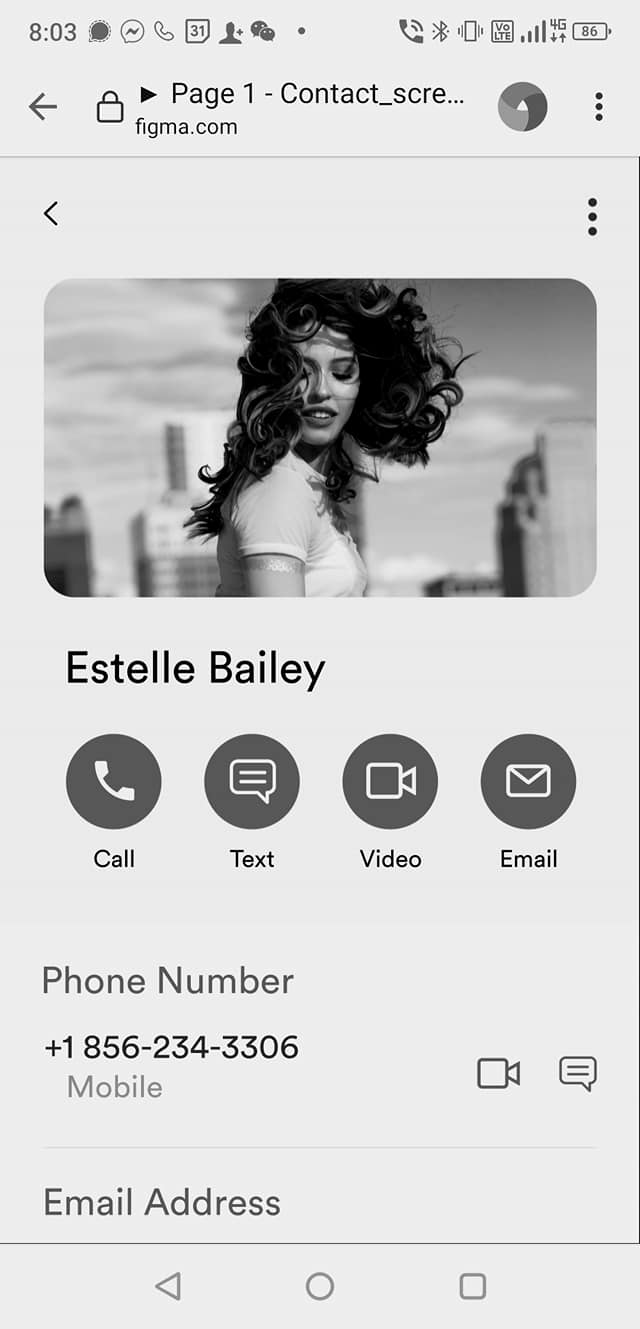Open the browser profile avatar
The image size is (640, 1329).
point(522,106)
